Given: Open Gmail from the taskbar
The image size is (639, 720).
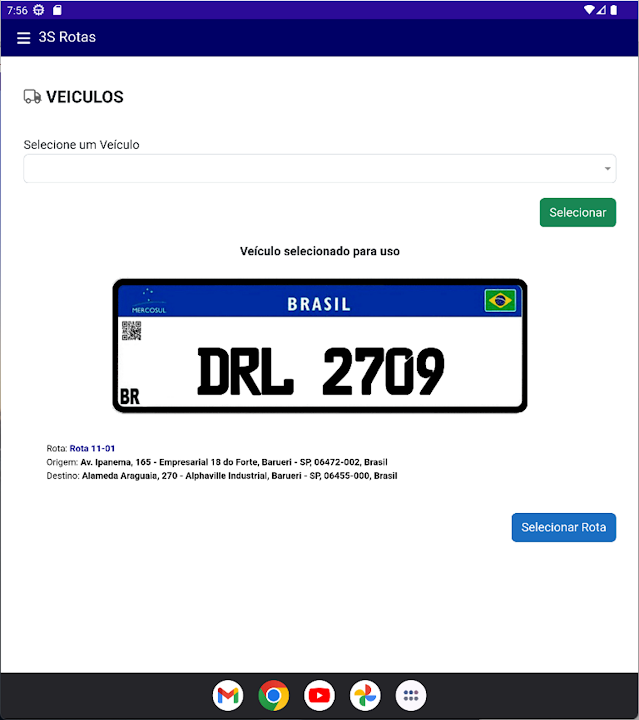Looking at the screenshot, I should [228, 695].
